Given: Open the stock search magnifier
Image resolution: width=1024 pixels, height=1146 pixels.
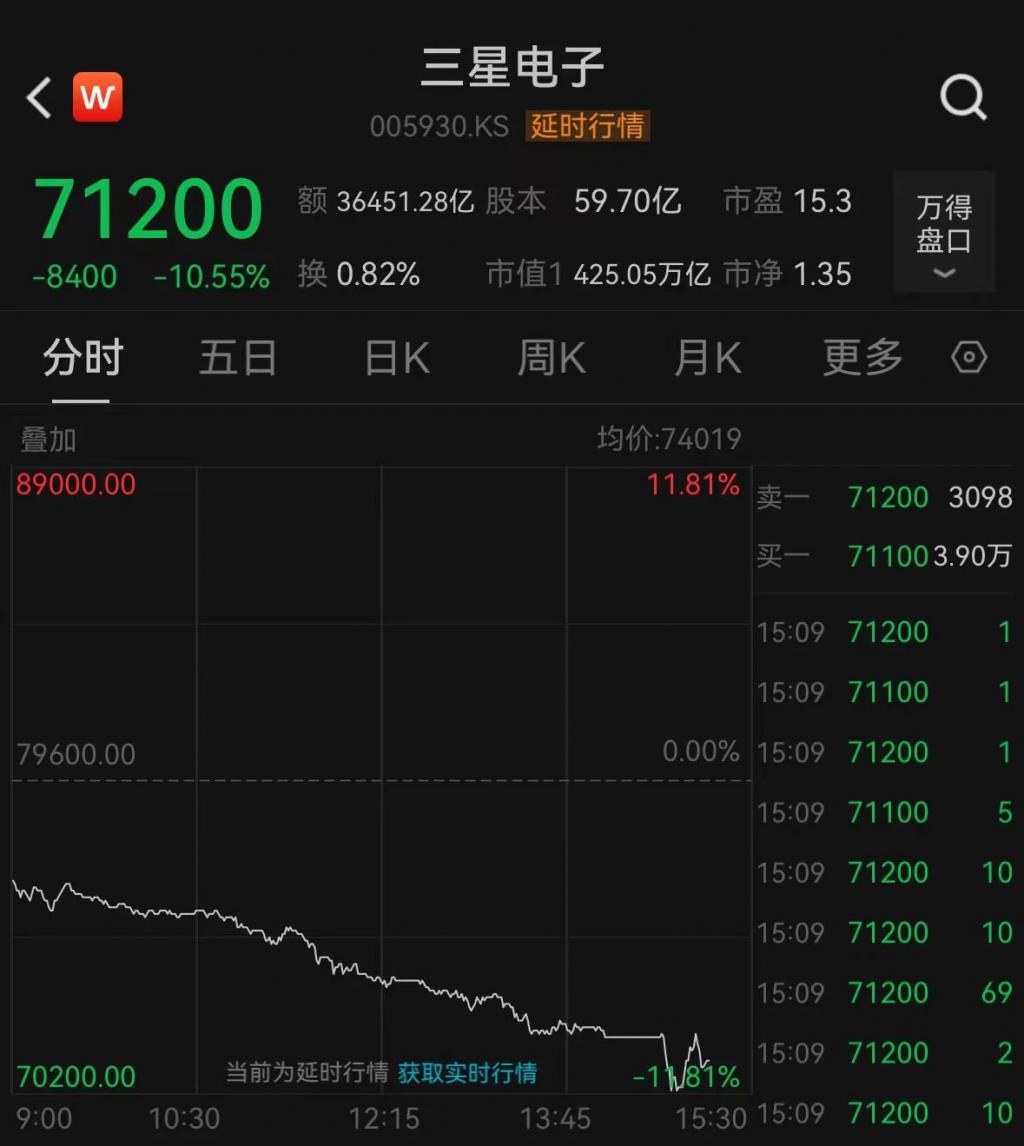Looking at the screenshot, I should pos(963,98).
